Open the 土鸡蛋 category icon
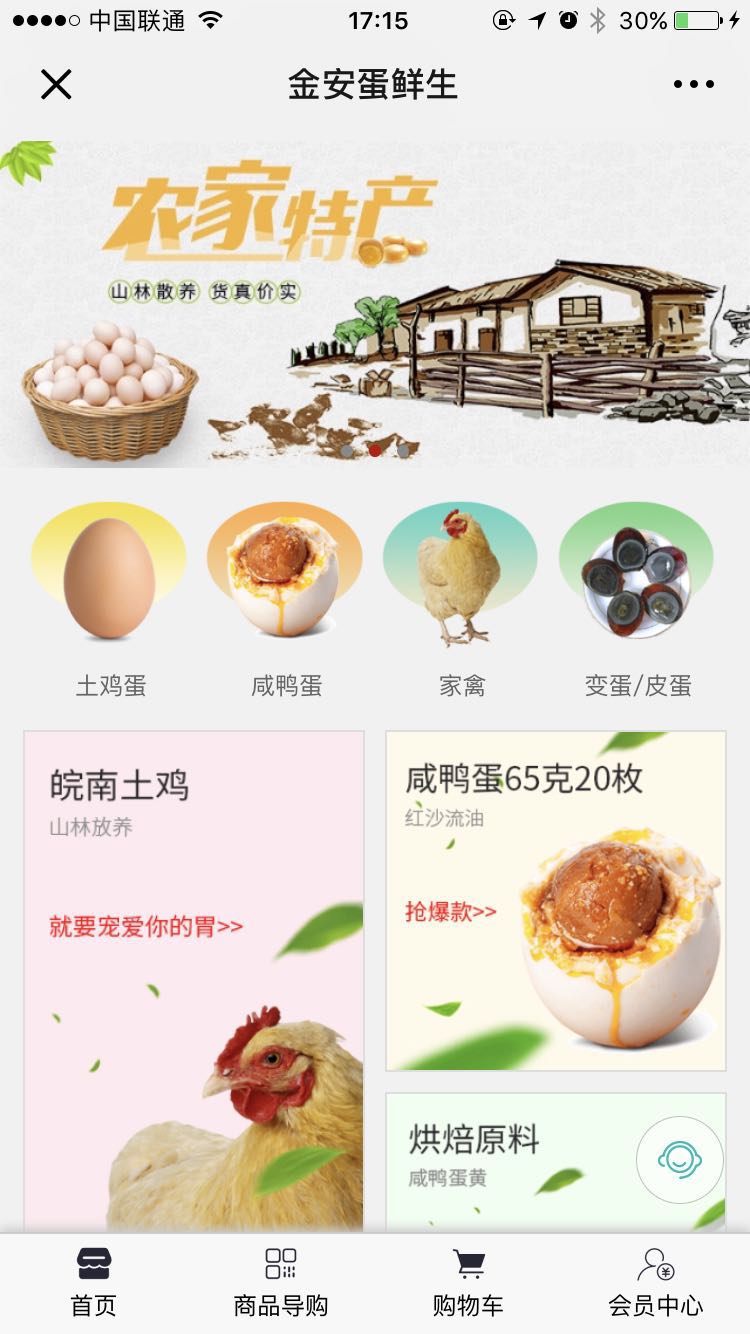This screenshot has height=1334, width=750. (x=108, y=570)
